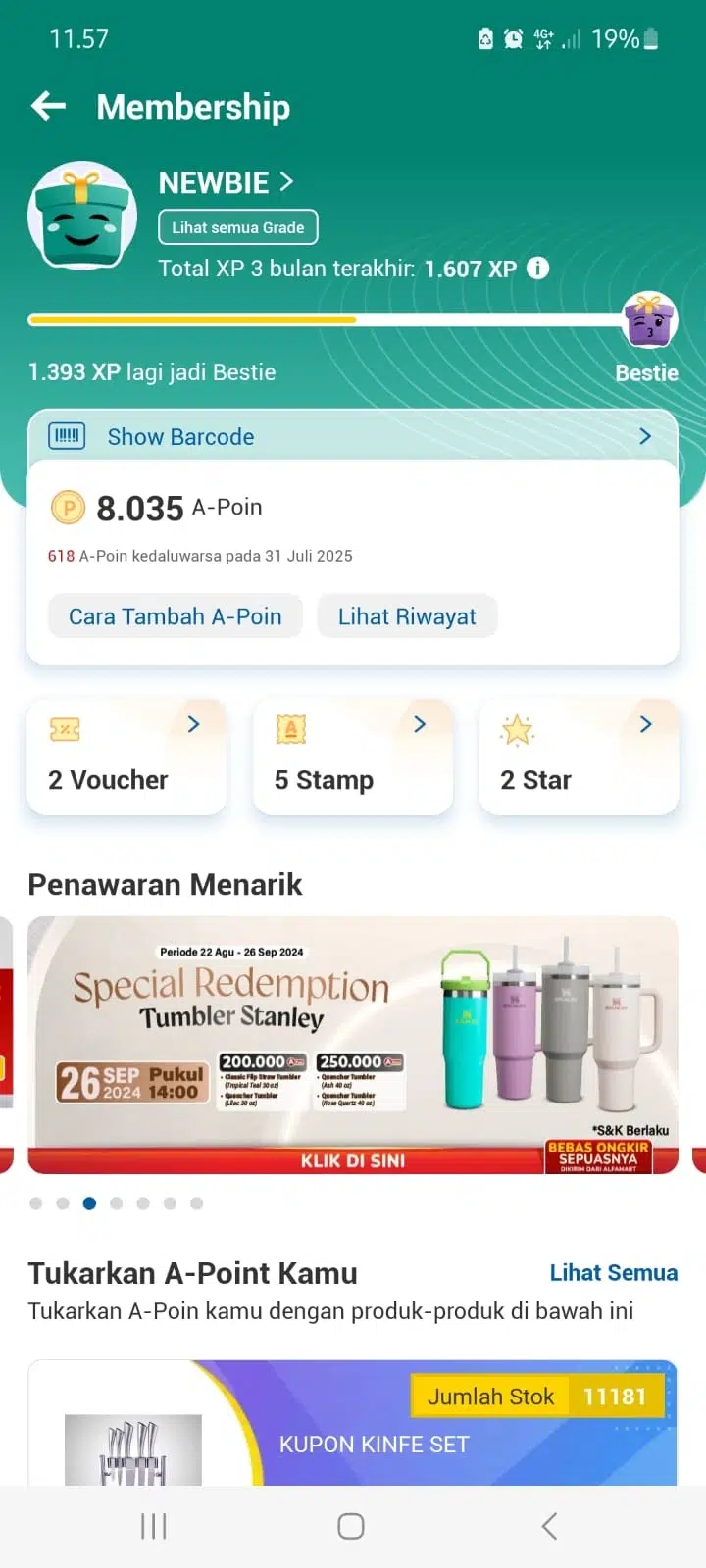The width and height of the screenshot is (706, 1568).
Task: Tap the Cara Tambah A-Poin button
Action: coord(174,616)
